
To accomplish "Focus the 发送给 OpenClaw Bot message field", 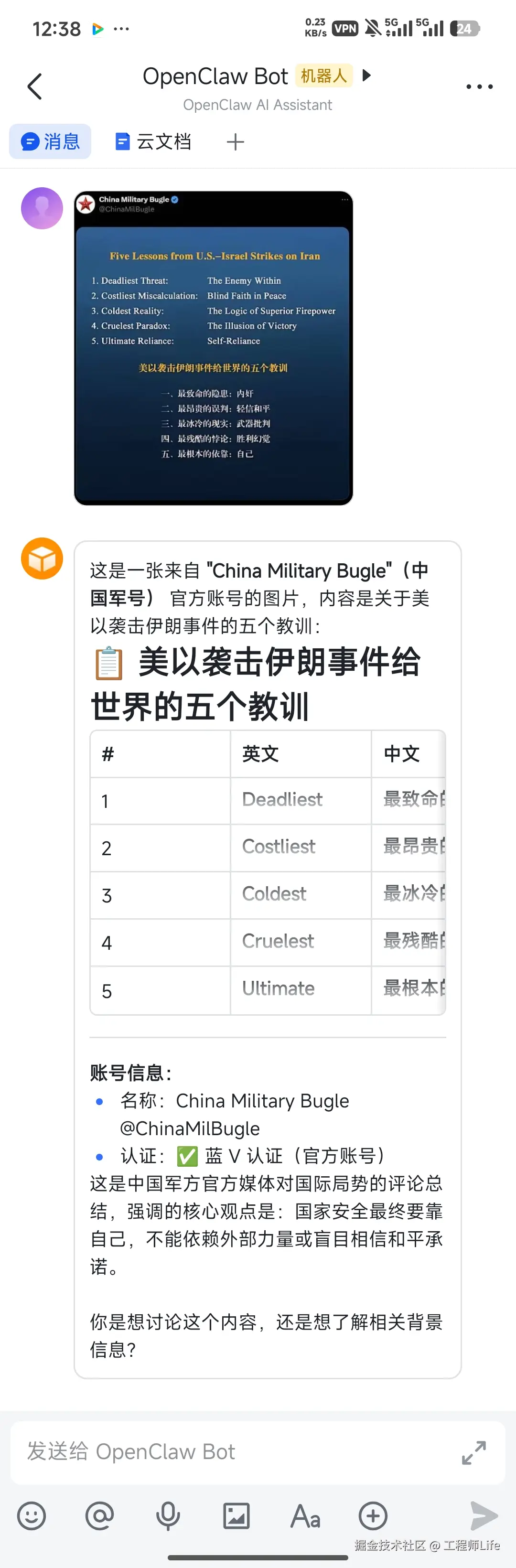I will pyautogui.click(x=231, y=1452).
